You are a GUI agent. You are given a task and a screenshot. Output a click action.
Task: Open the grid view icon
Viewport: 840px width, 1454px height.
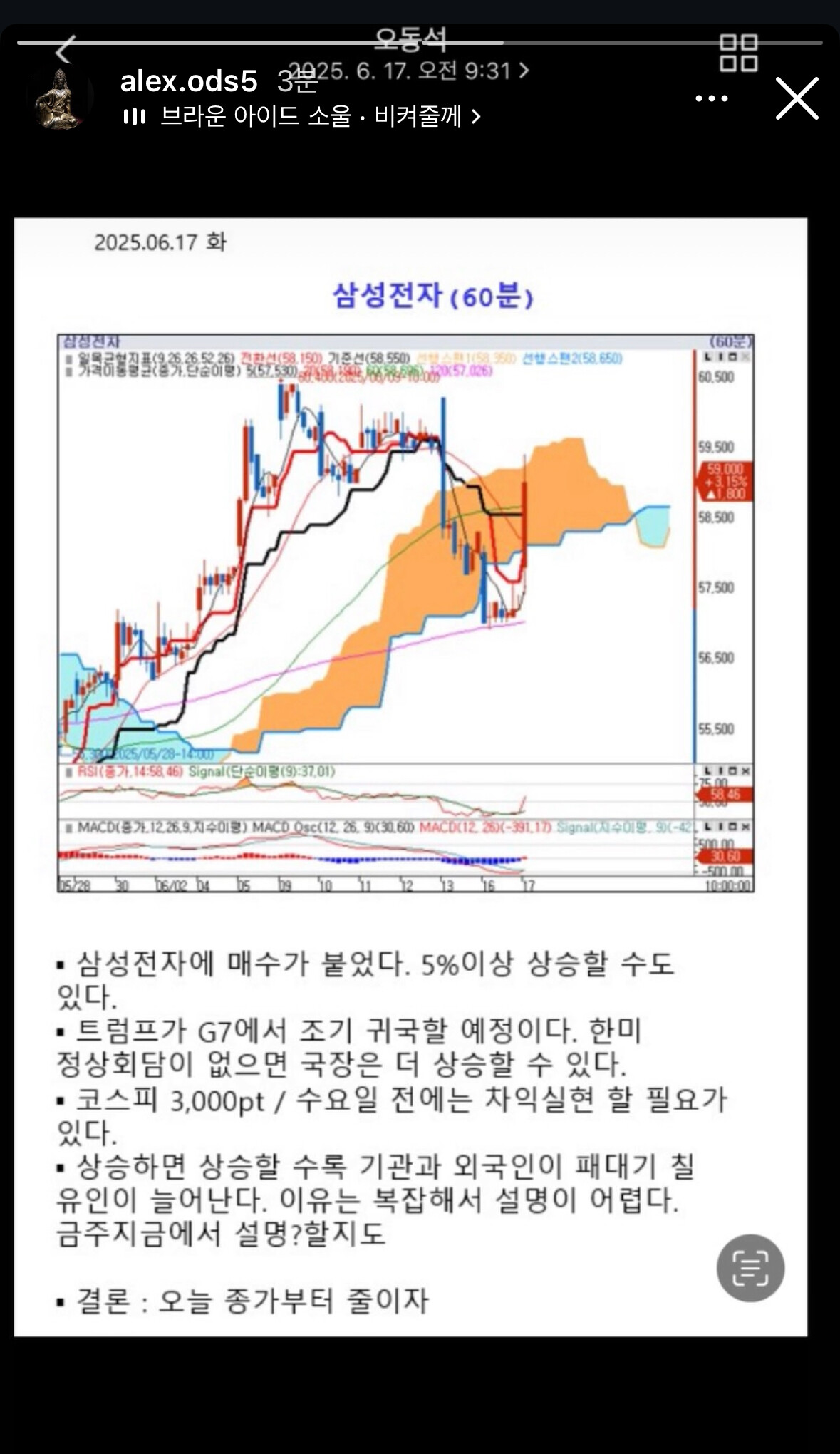click(x=738, y=53)
